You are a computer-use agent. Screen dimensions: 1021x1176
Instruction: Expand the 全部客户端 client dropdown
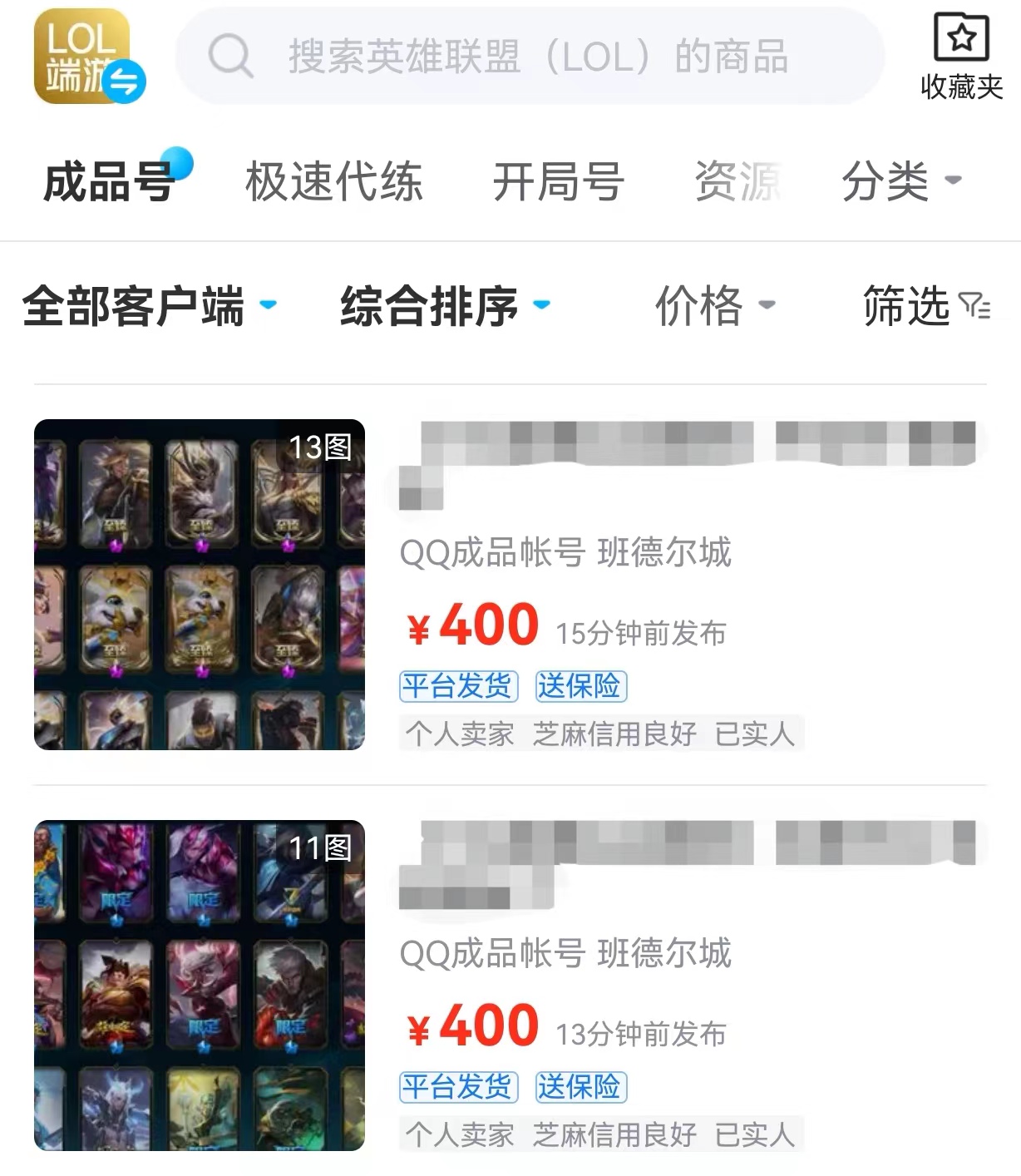coord(148,306)
